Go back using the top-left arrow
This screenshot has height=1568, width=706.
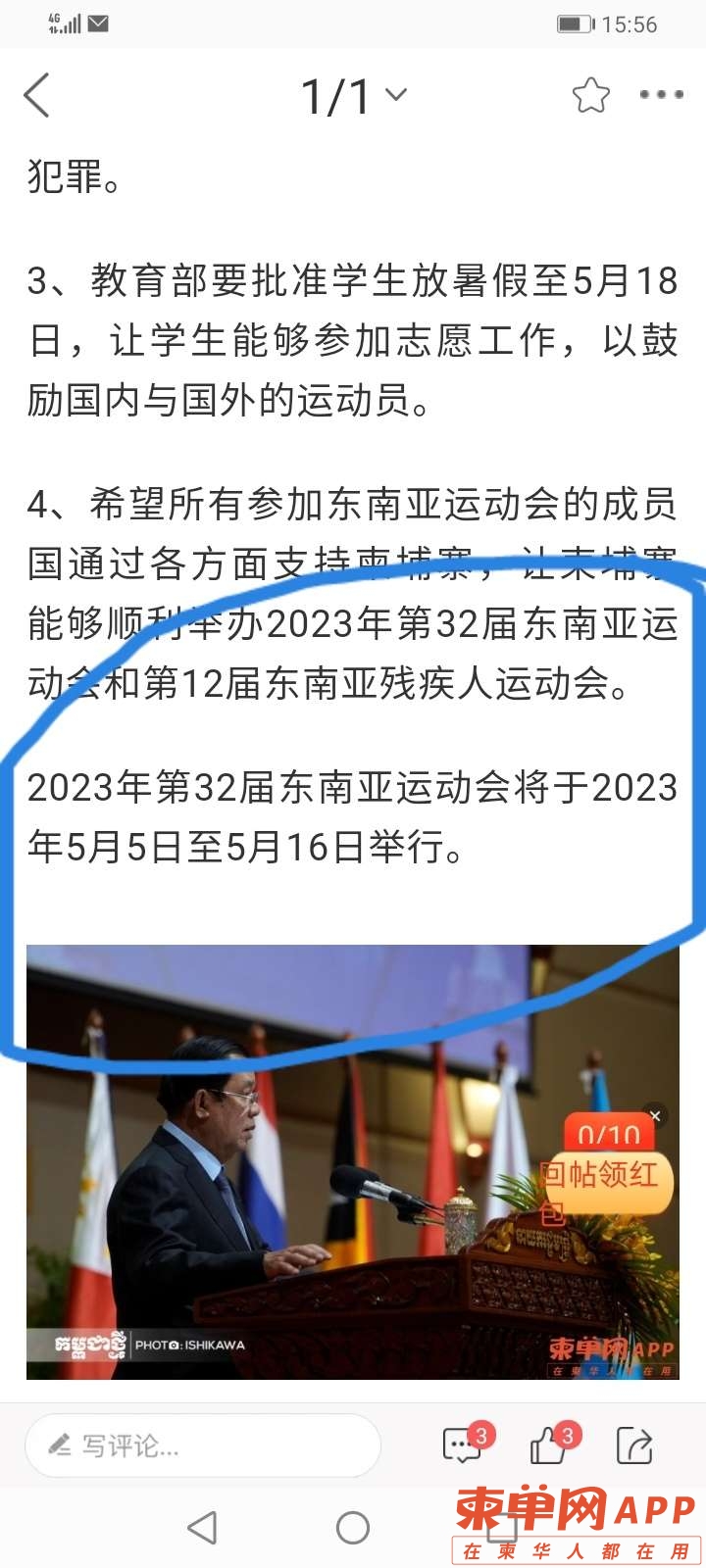(37, 96)
